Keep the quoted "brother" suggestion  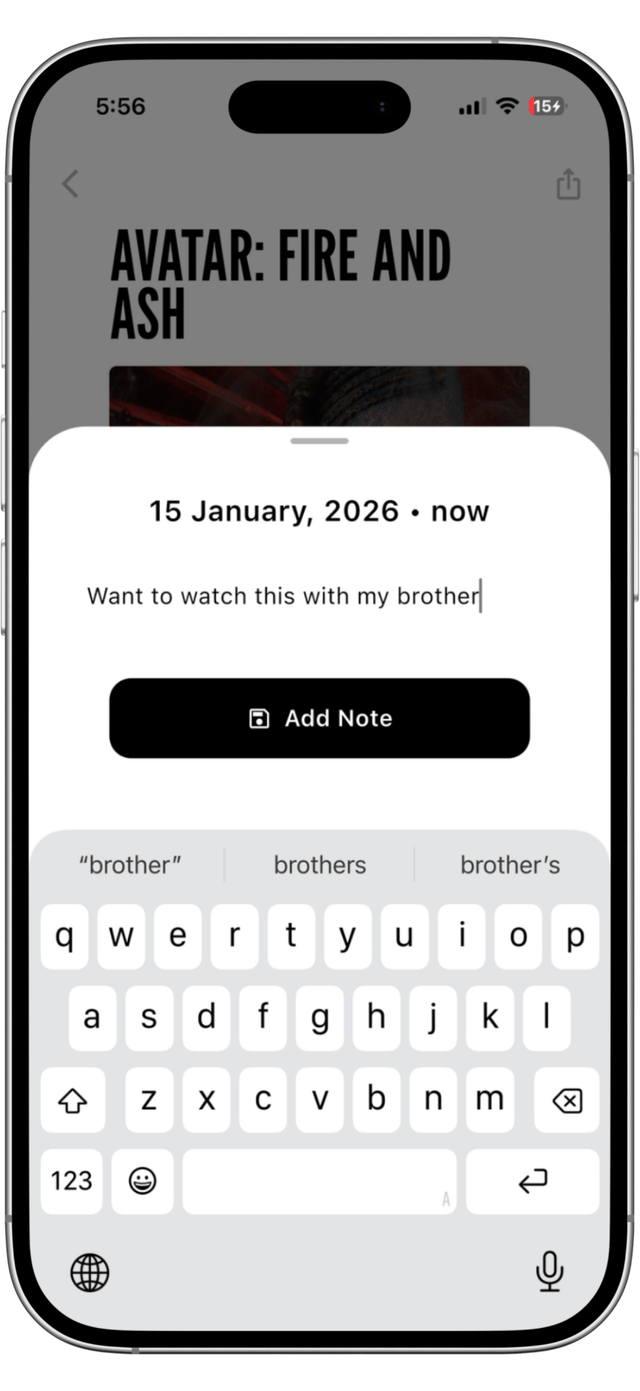[x=130, y=865]
